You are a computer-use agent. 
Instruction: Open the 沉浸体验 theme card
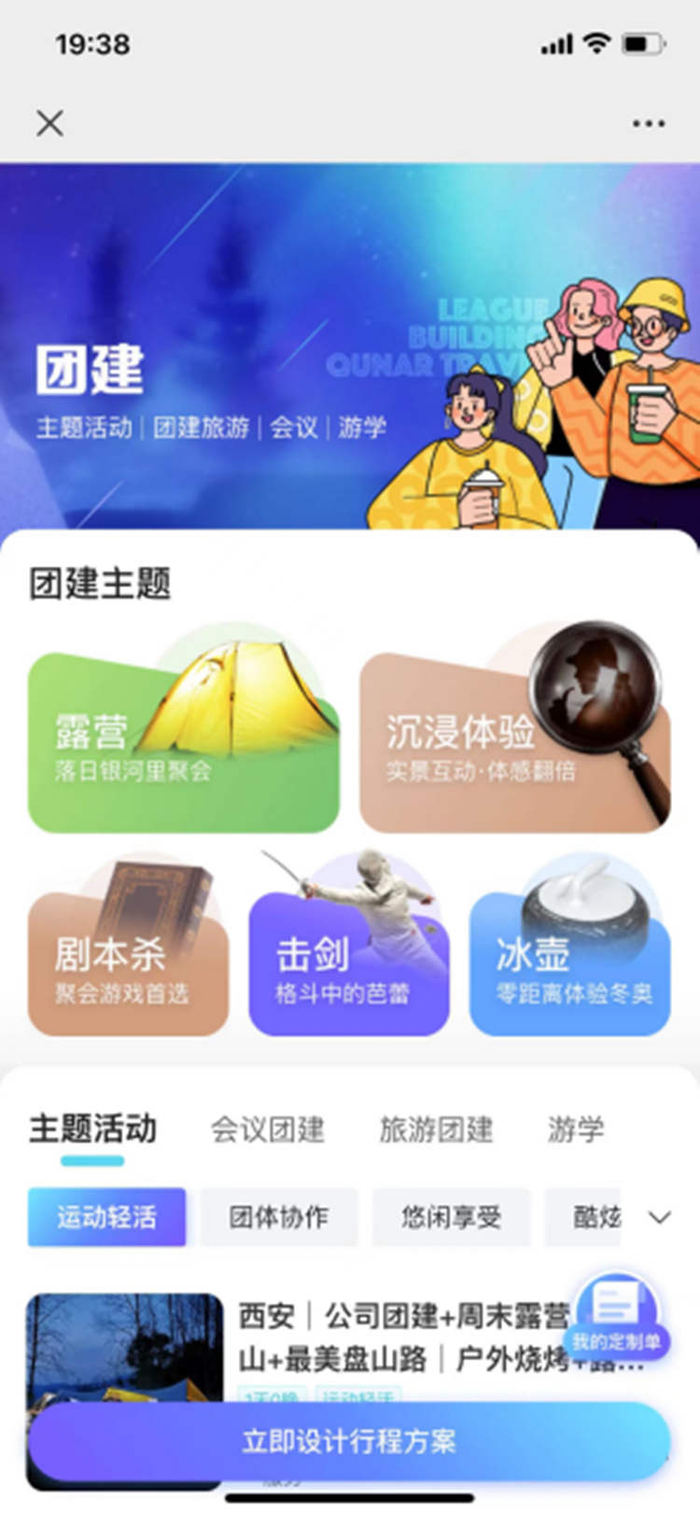pos(515,741)
